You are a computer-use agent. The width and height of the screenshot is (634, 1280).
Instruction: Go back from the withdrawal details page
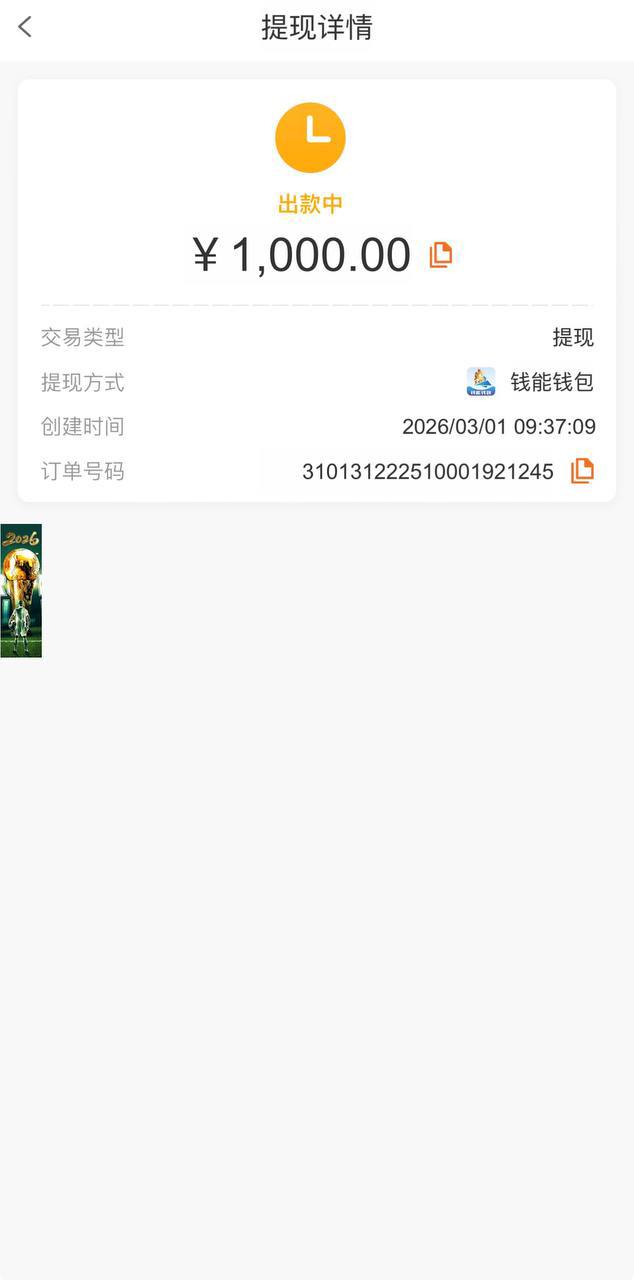click(x=25, y=27)
